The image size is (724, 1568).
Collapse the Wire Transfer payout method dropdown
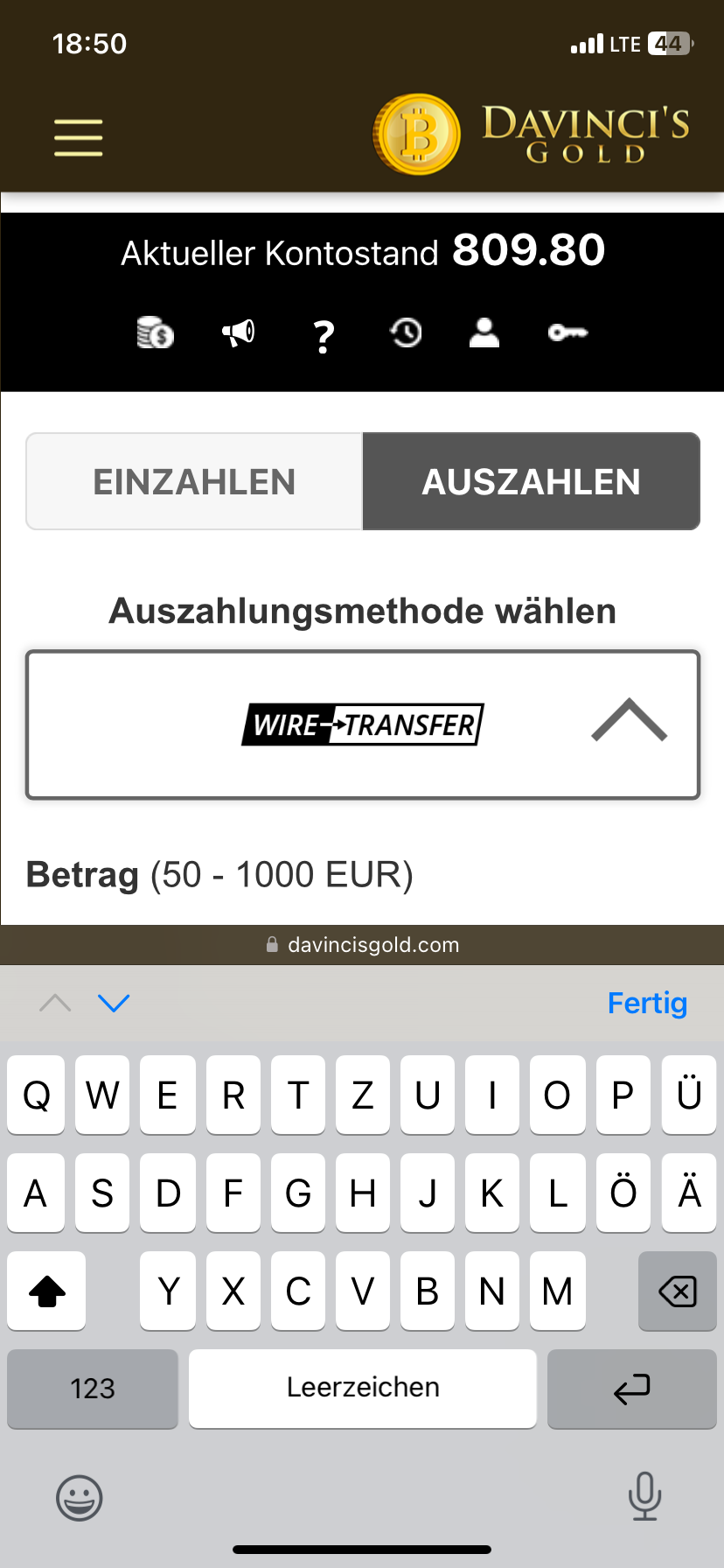pyautogui.click(x=629, y=721)
